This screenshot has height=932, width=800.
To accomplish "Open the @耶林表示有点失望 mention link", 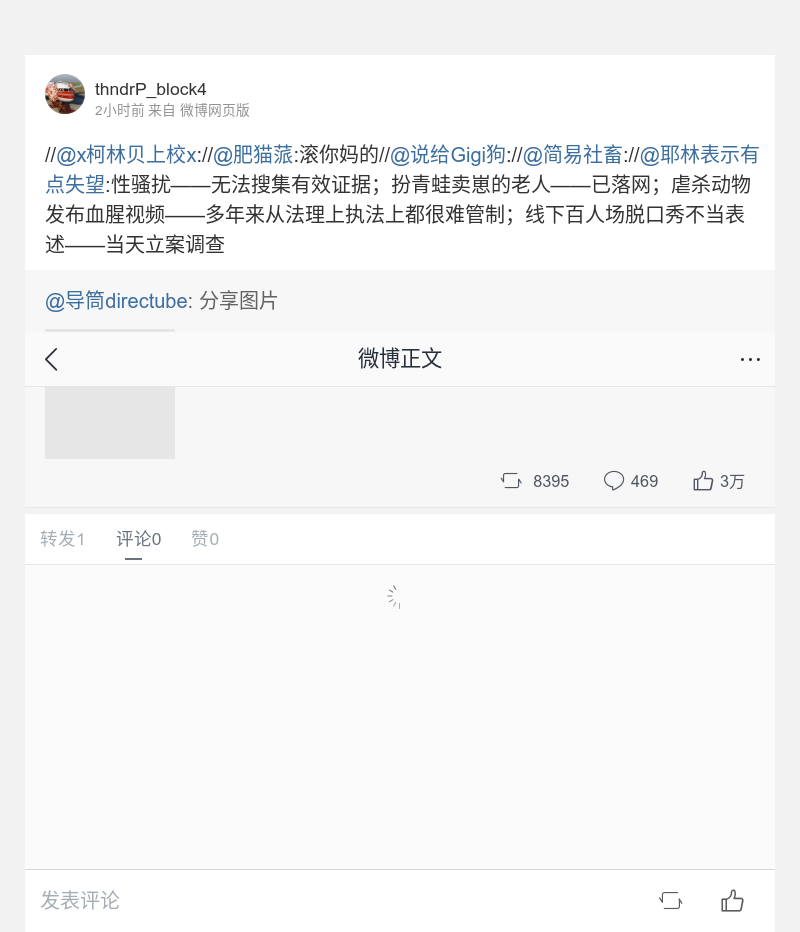I will coord(699,155).
